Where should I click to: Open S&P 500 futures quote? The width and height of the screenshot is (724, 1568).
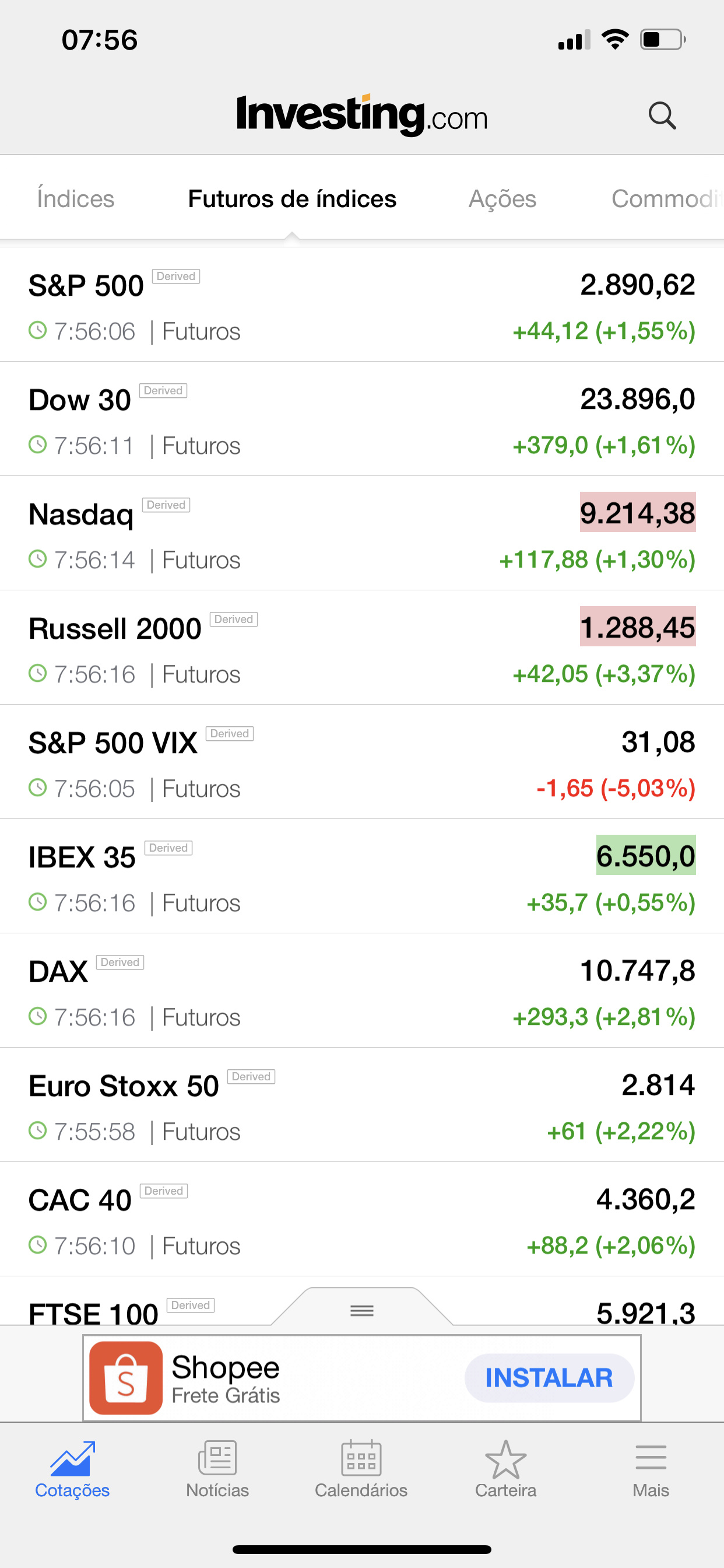point(362,304)
